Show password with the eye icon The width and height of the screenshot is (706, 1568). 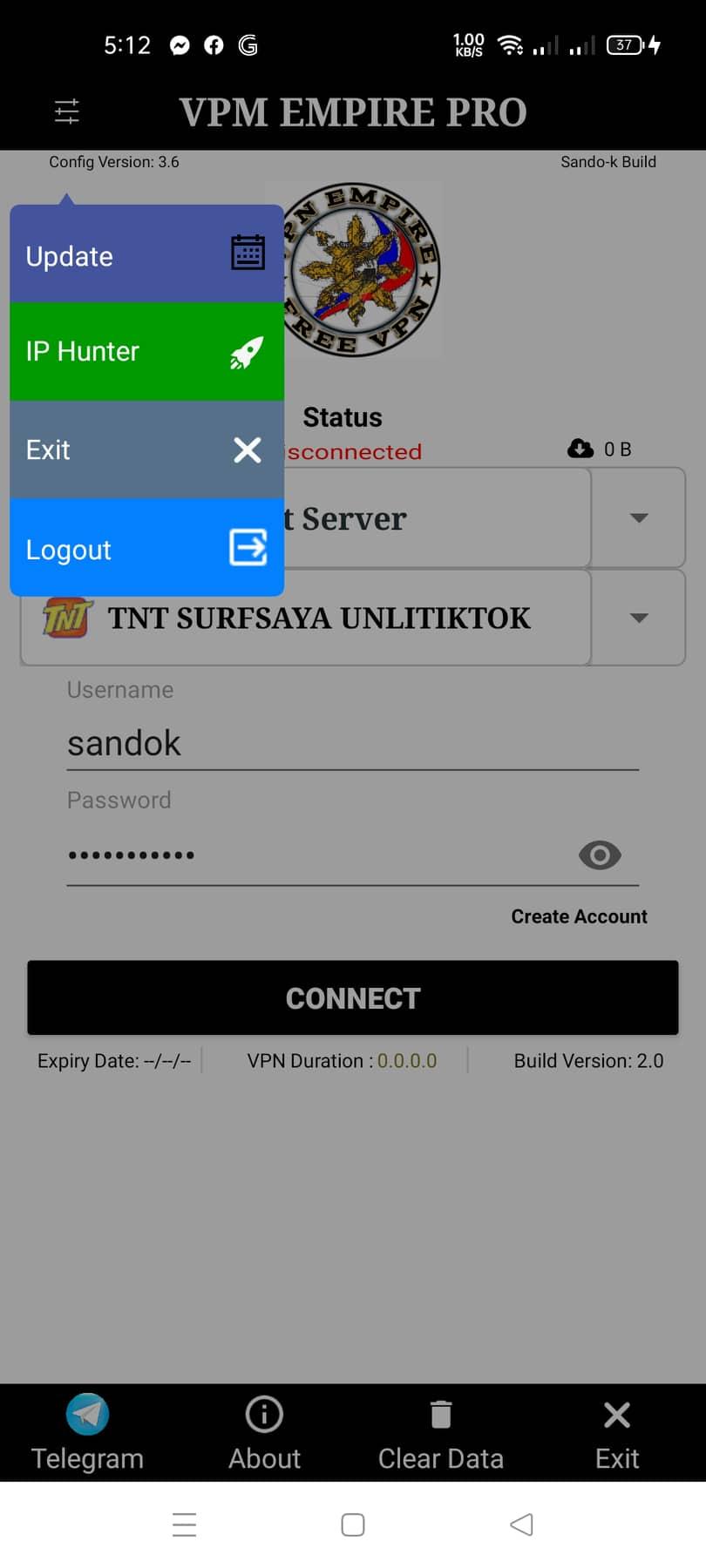click(x=600, y=855)
